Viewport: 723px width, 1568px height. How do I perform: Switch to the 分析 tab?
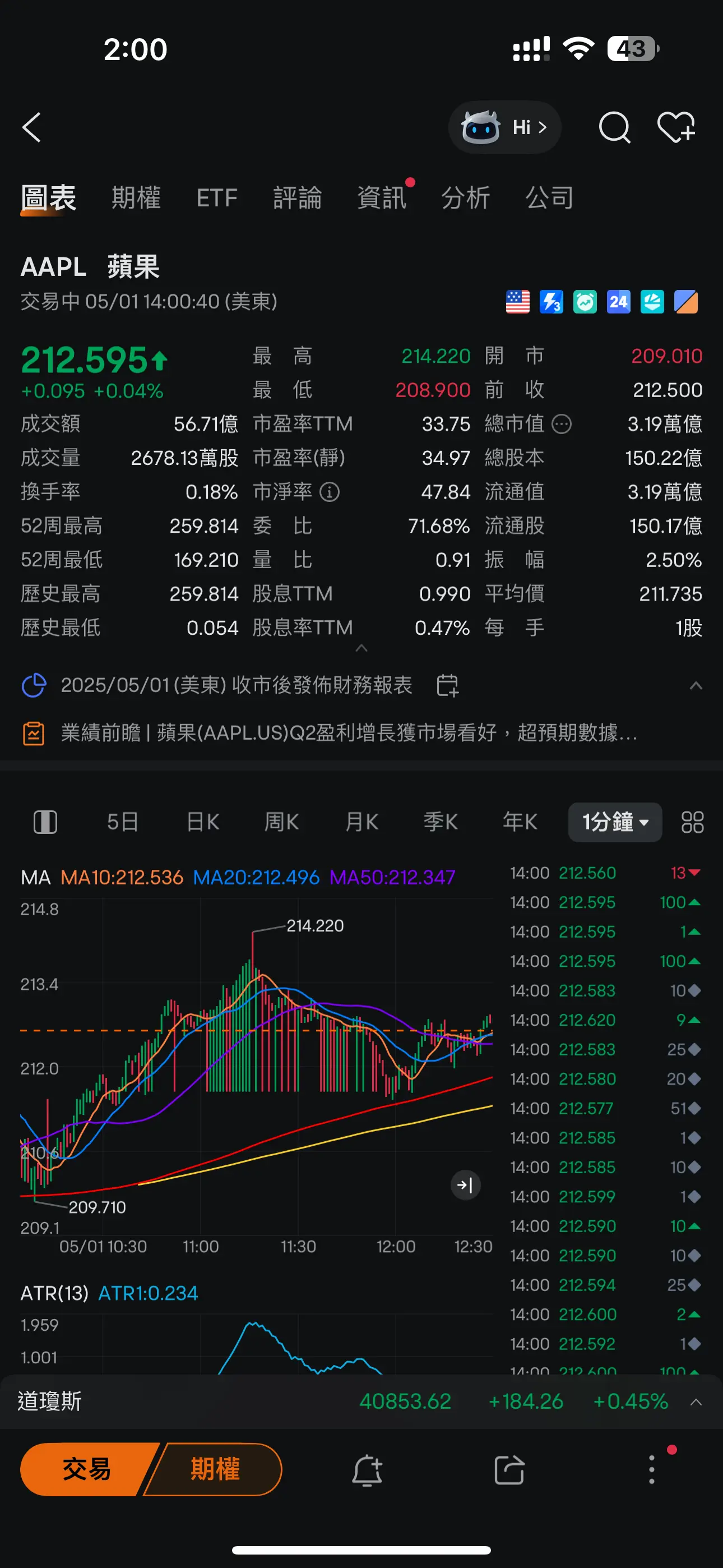(x=466, y=198)
